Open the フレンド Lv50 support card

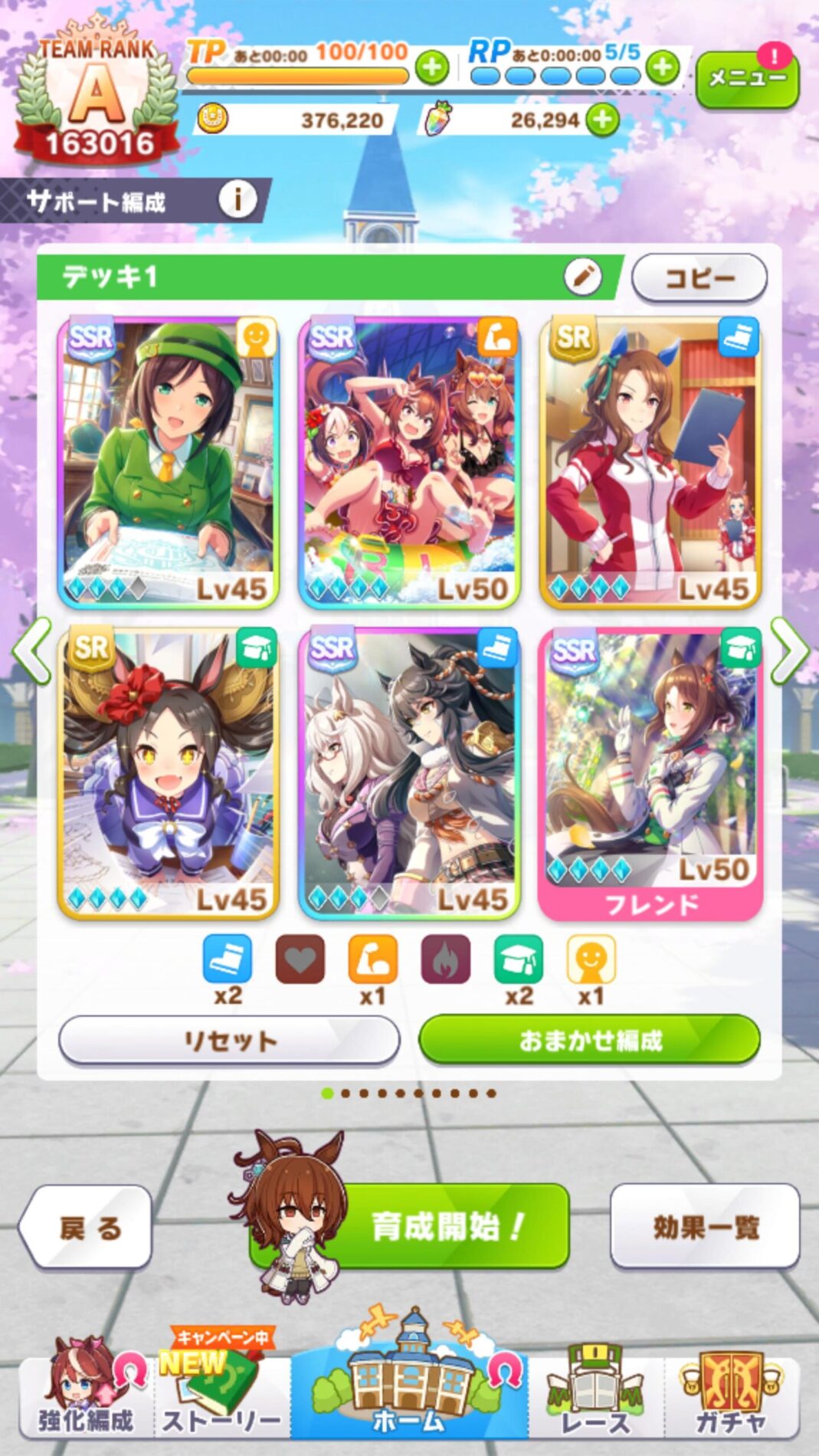[x=650, y=772]
